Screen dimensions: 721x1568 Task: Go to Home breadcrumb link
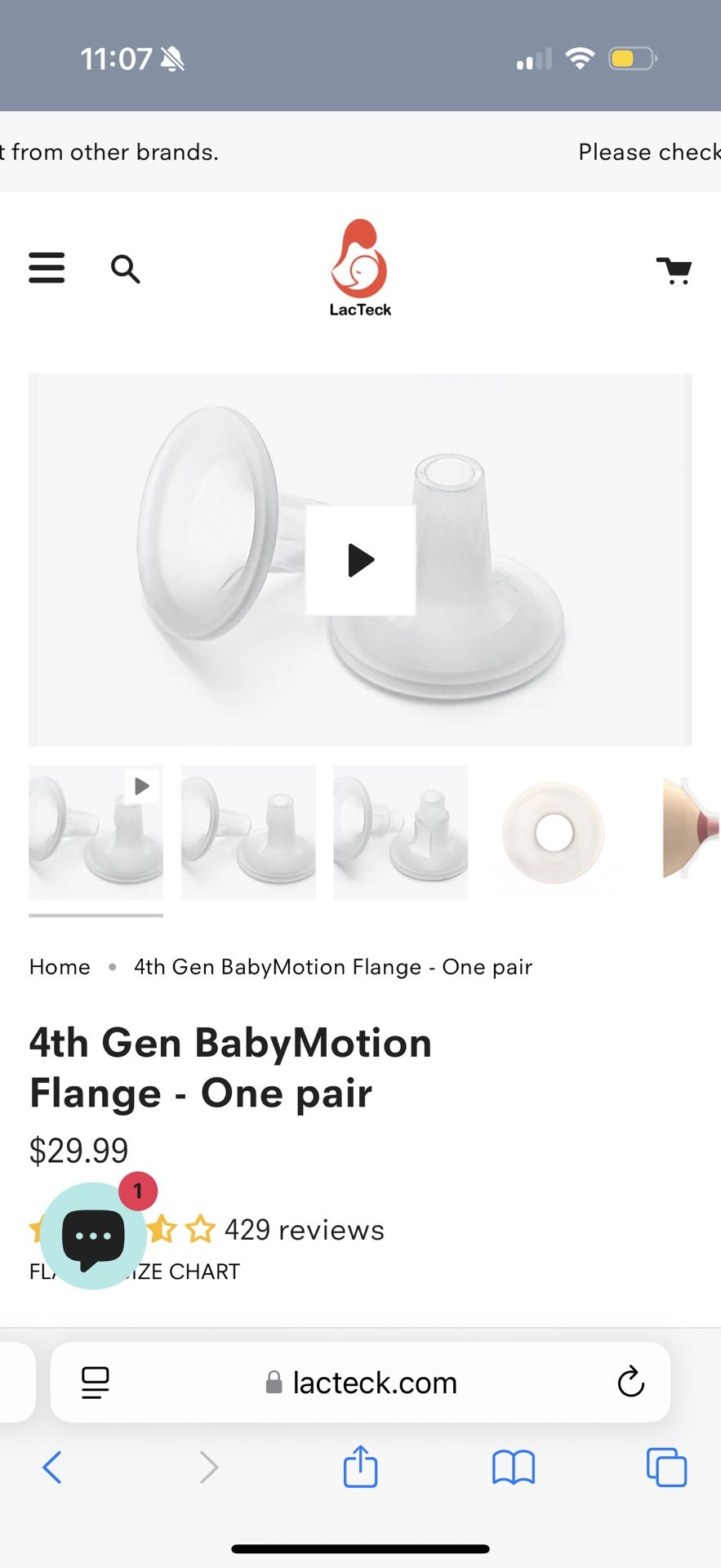[60, 967]
